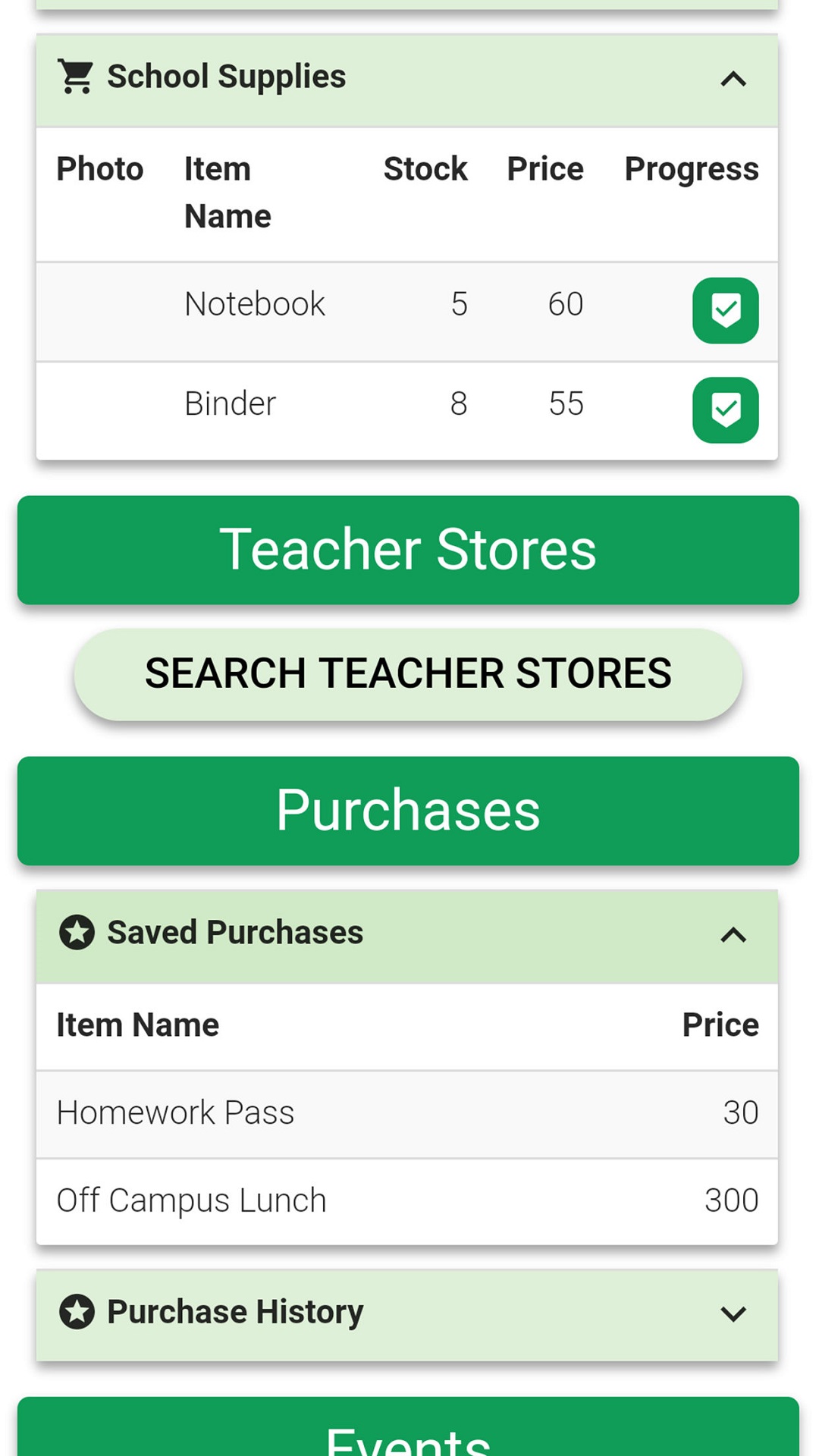Image resolution: width=819 pixels, height=1456 pixels.
Task: Click the Stock column header
Action: coord(425,168)
